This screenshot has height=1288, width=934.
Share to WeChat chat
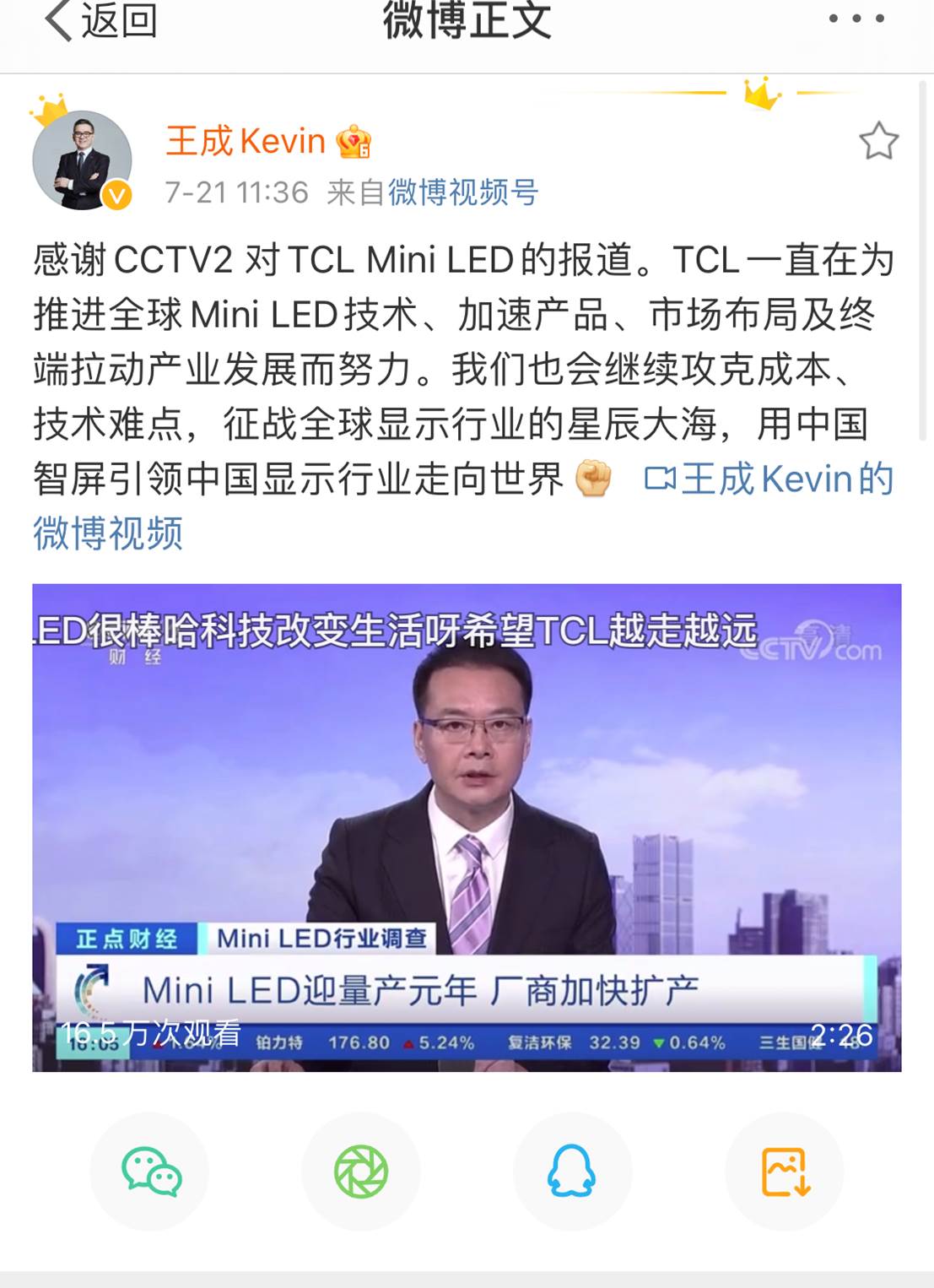tap(150, 1172)
